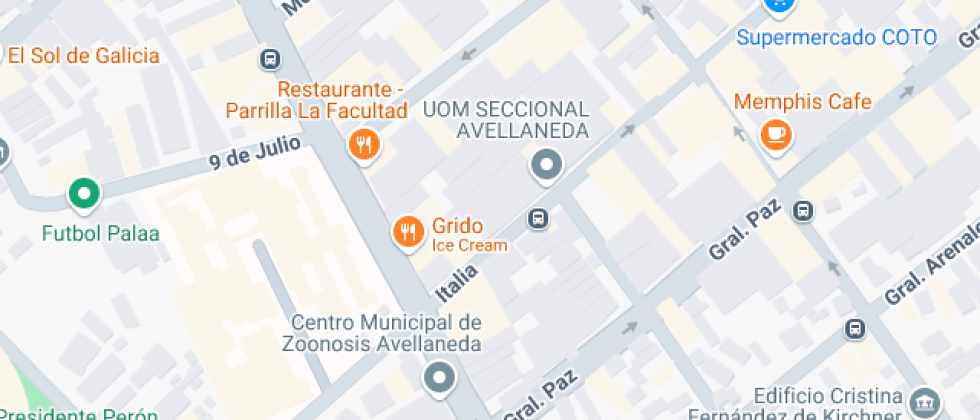
Task: Open the El Sol de Galicia place
Action: tap(84, 56)
